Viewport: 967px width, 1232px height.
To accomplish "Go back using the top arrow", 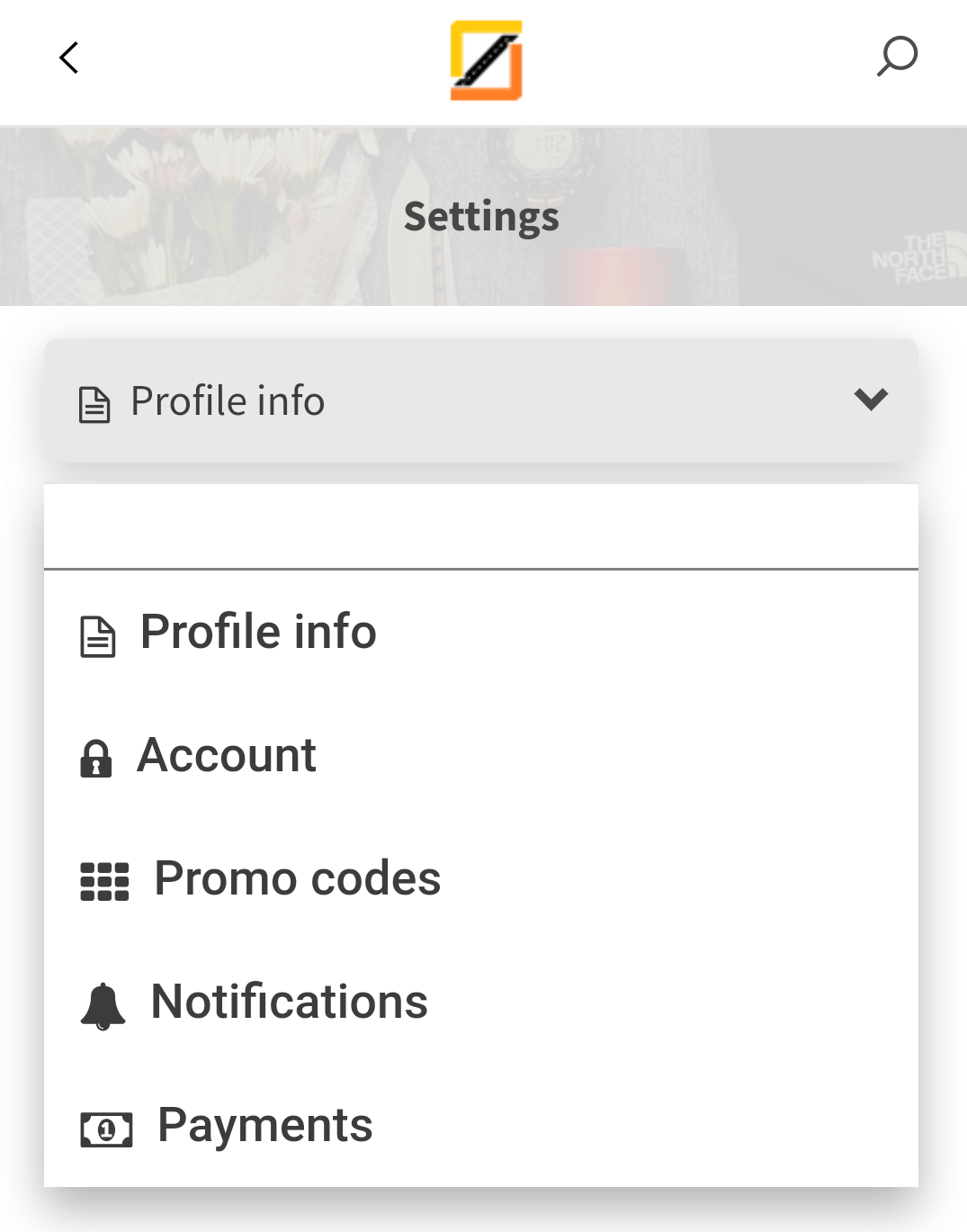I will [69, 58].
